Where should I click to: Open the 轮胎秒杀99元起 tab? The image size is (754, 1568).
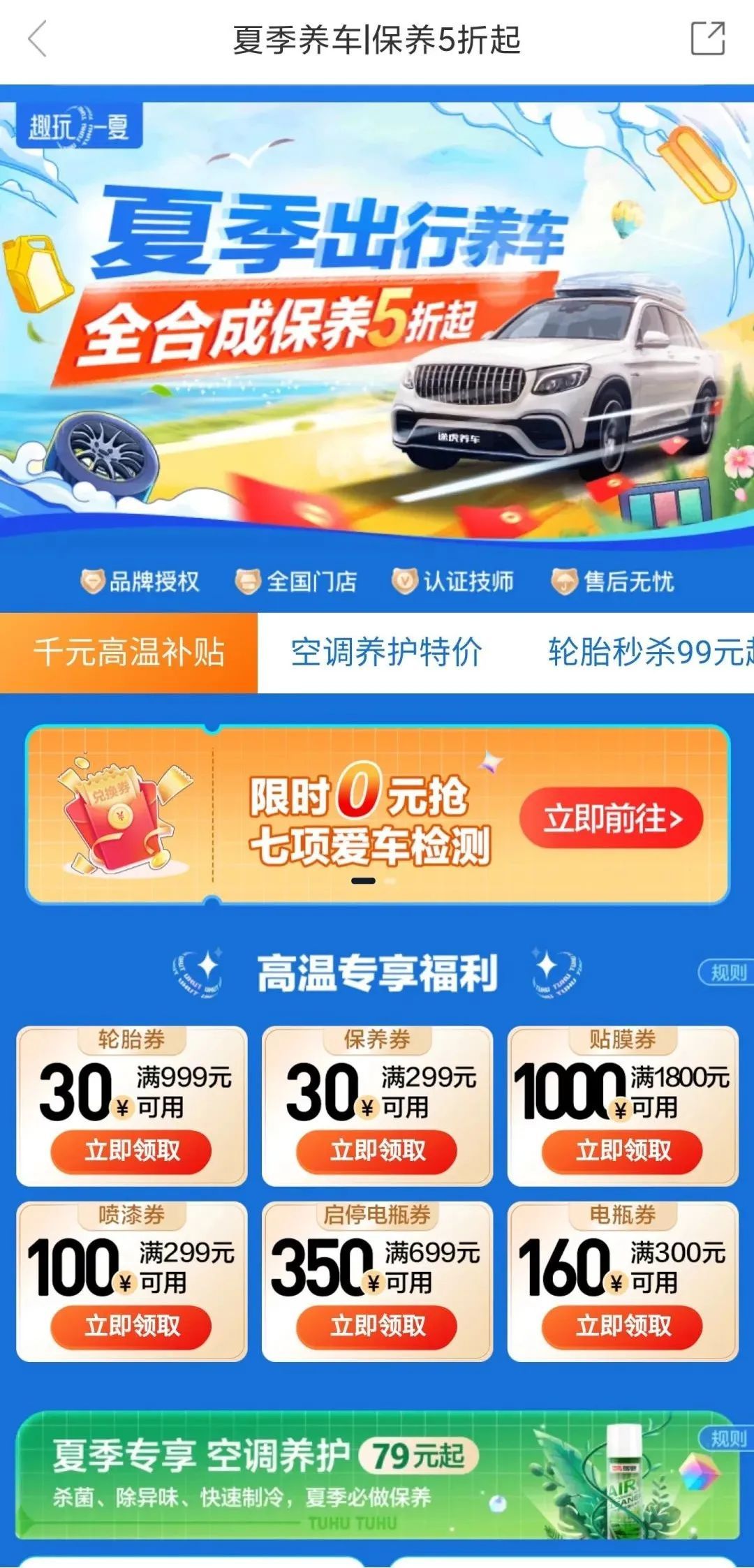point(649,653)
